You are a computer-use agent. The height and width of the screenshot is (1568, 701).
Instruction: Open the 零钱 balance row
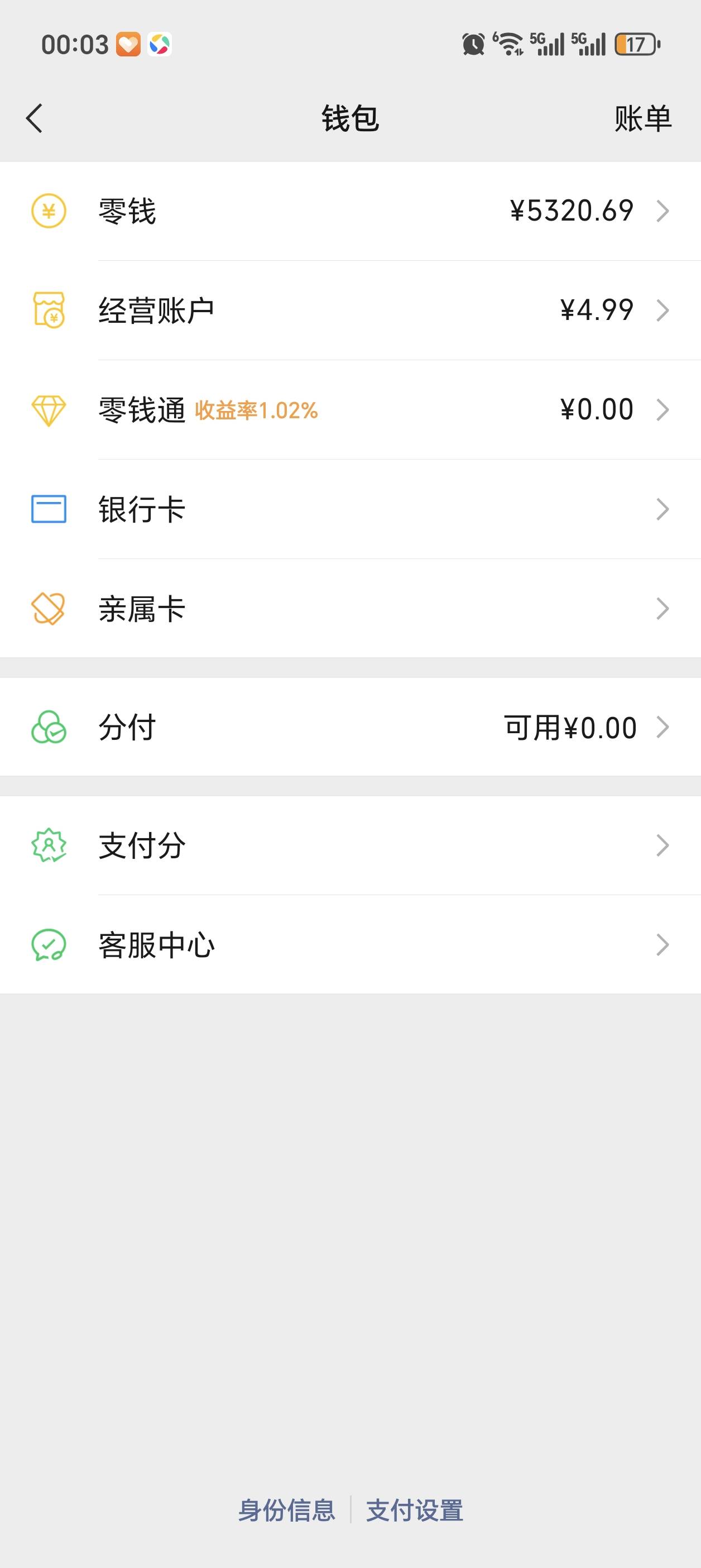click(350, 211)
